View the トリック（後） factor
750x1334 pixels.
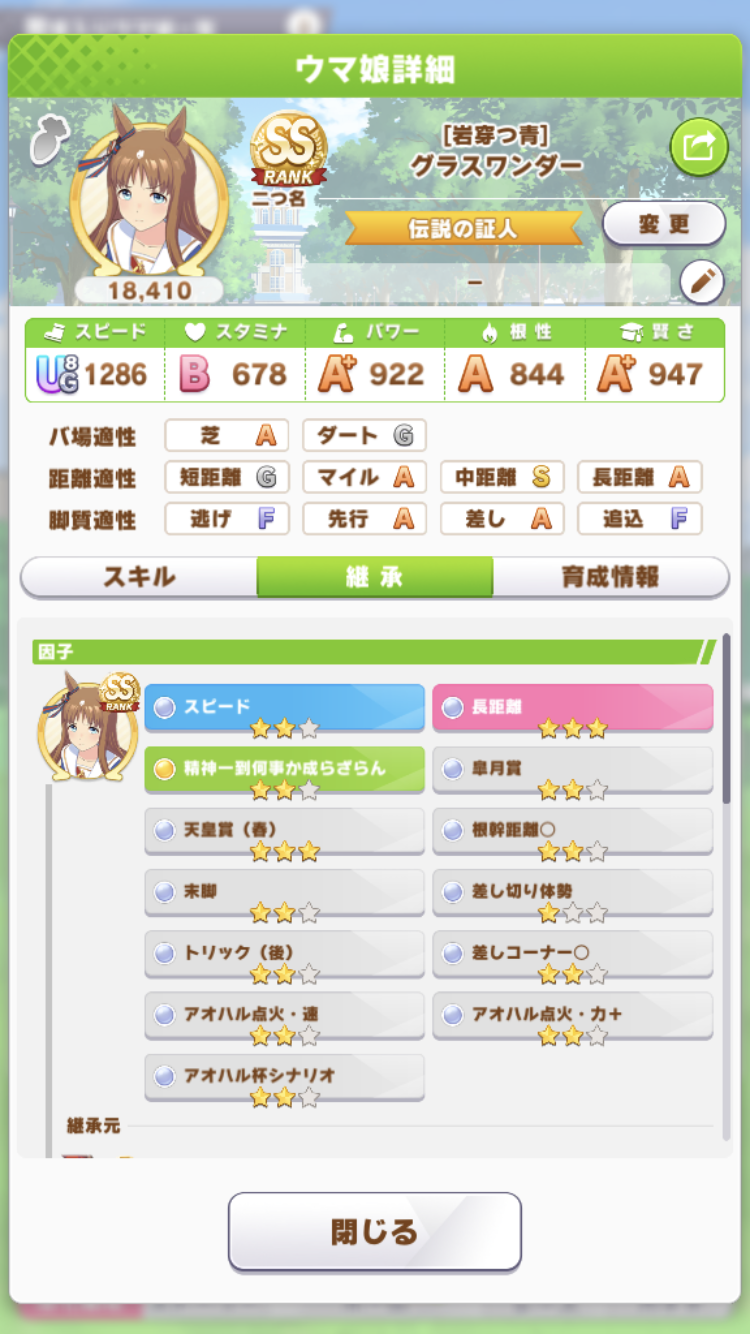click(284, 954)
